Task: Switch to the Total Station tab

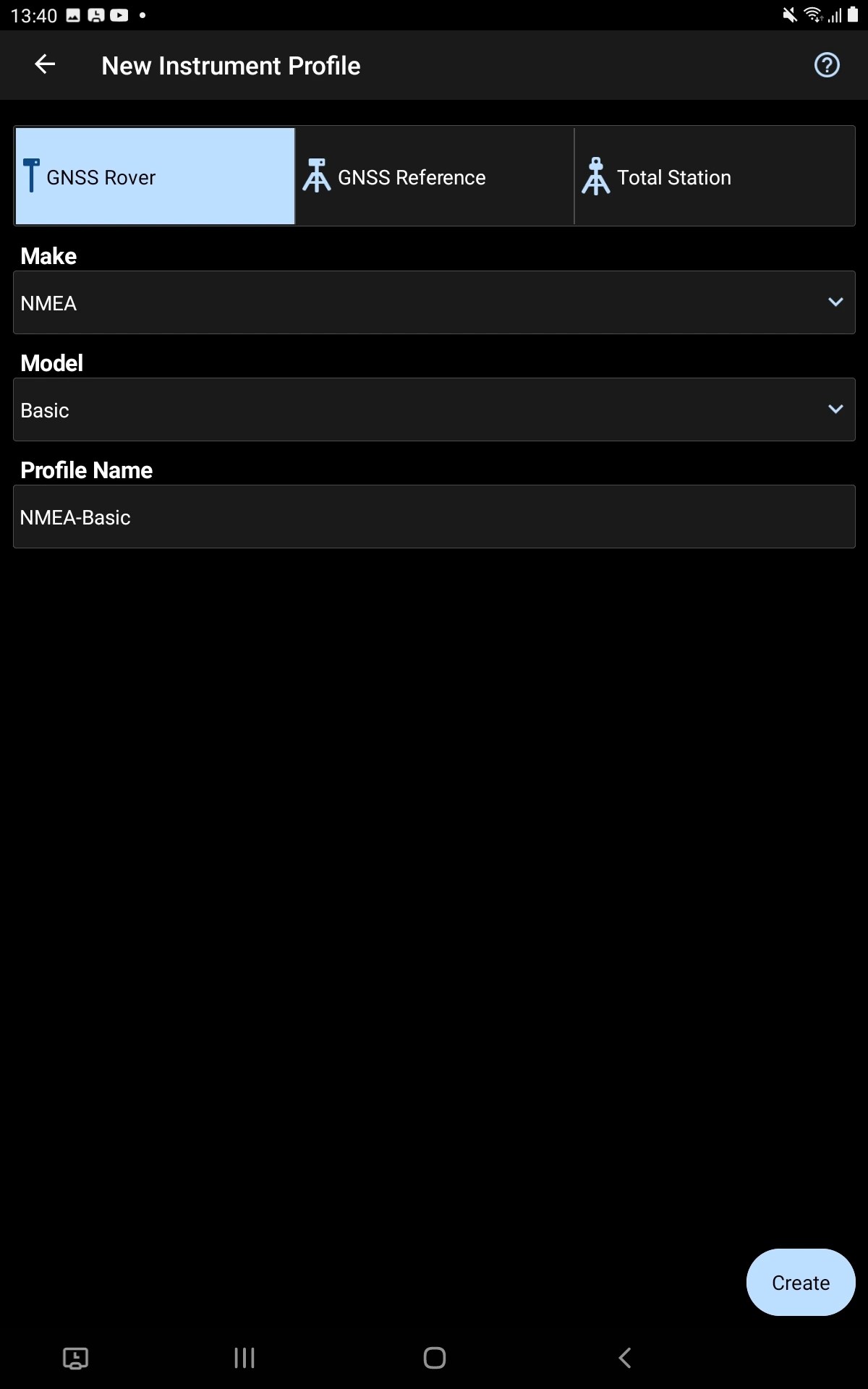Action: (x=715, y=176)
